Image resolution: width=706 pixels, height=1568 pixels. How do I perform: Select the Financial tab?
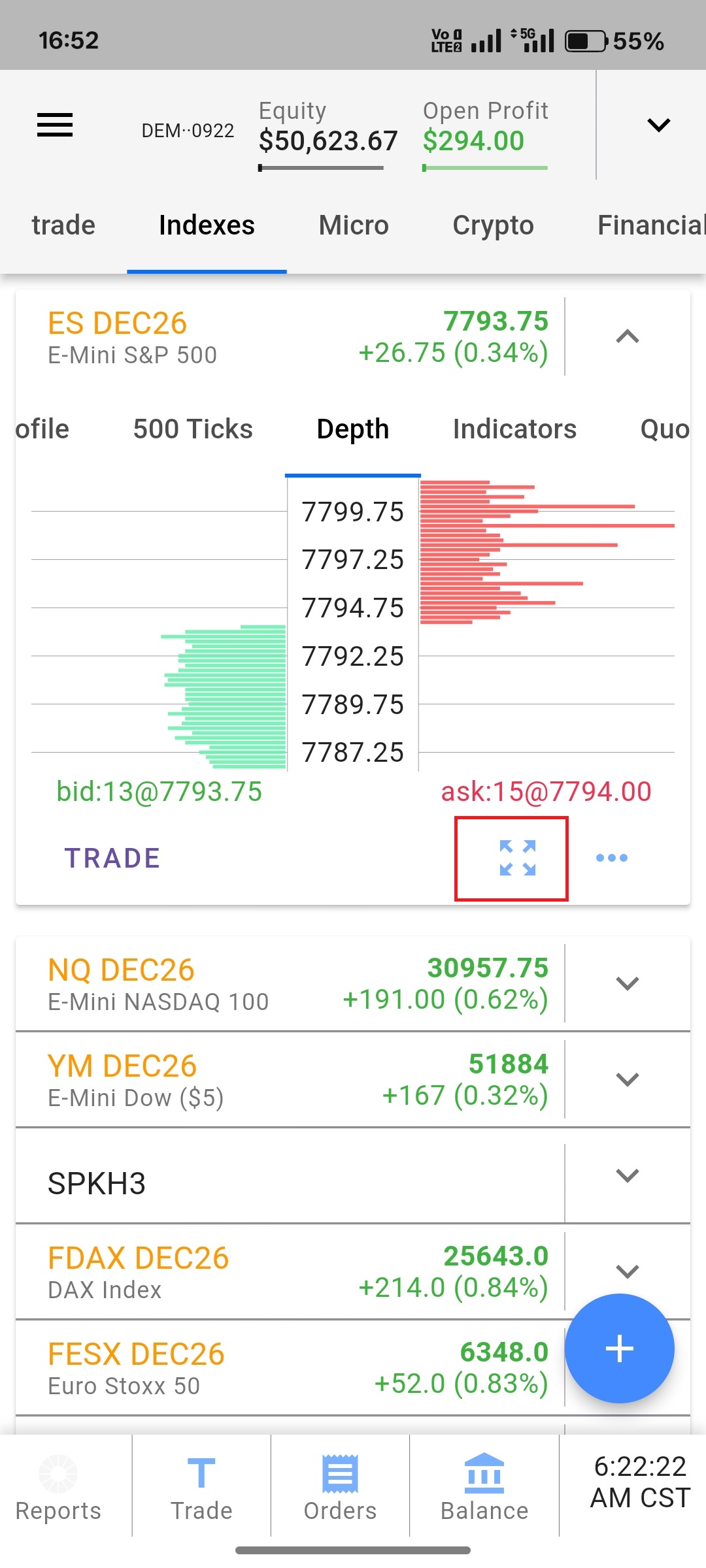pos(651,225)
